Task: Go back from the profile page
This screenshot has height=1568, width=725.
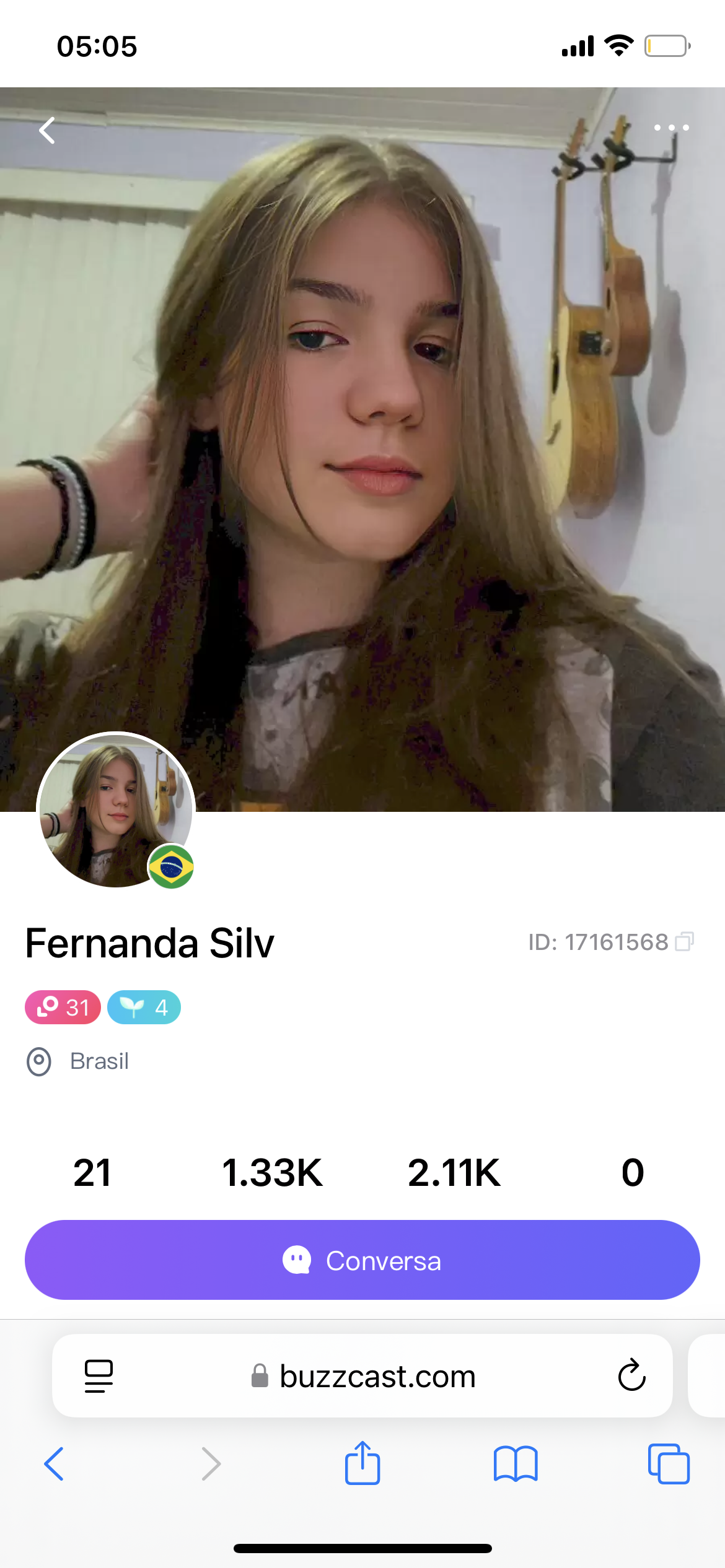Action: click(47, 130)
